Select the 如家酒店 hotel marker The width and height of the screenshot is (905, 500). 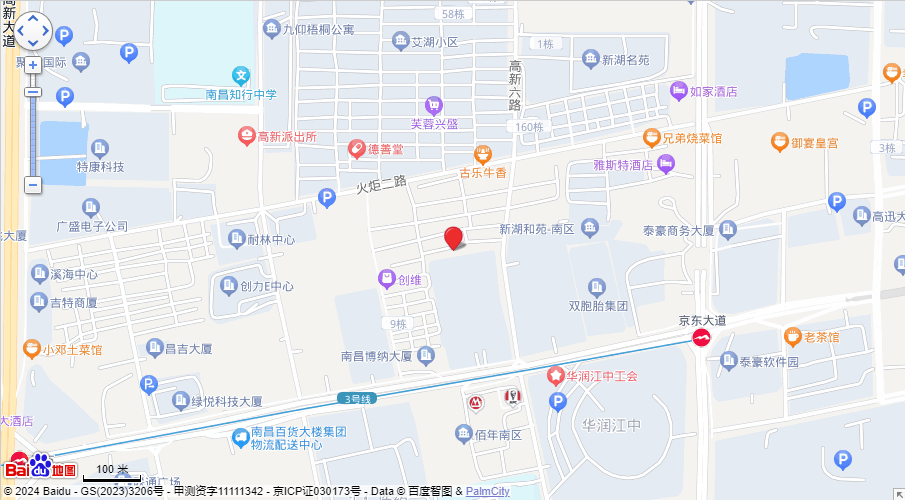pos(679,90)
